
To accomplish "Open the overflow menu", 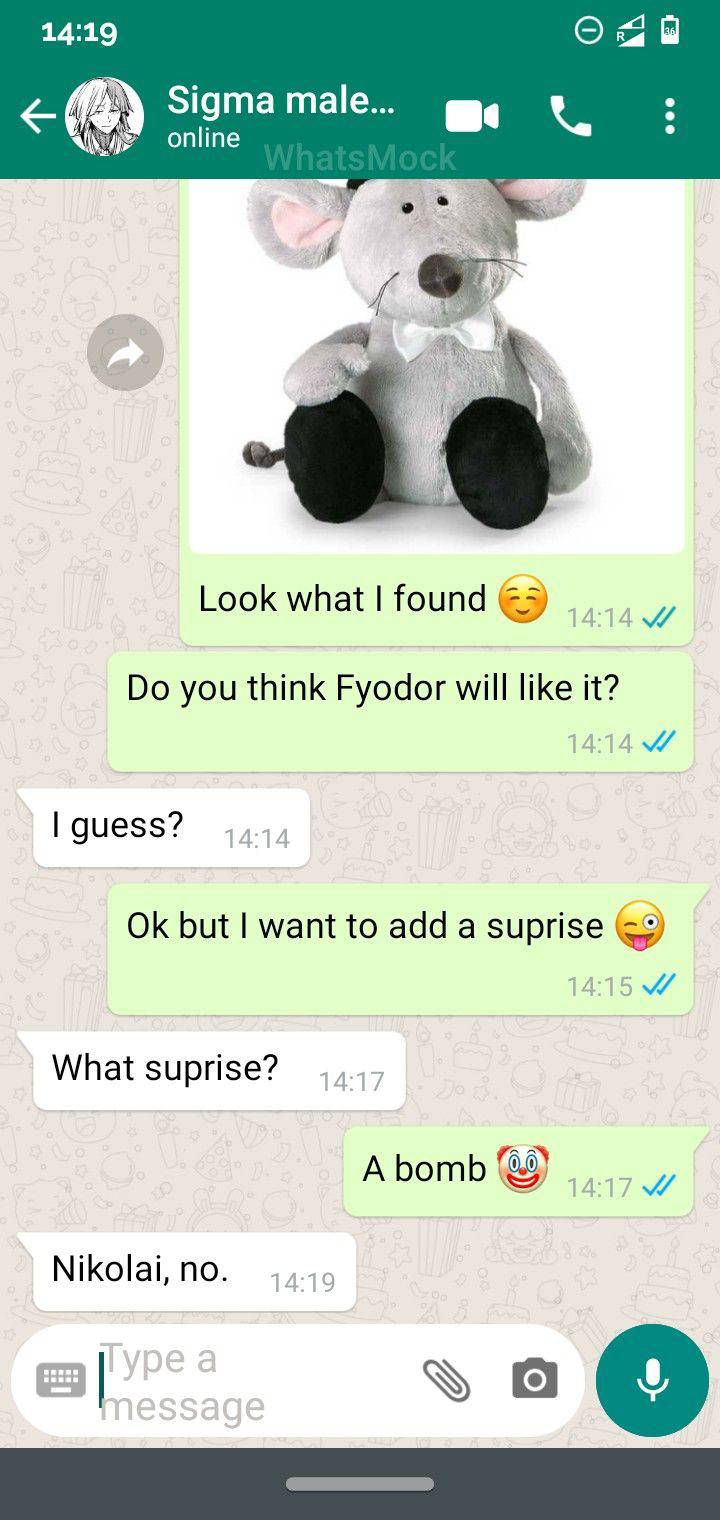I will click(670, 117).
